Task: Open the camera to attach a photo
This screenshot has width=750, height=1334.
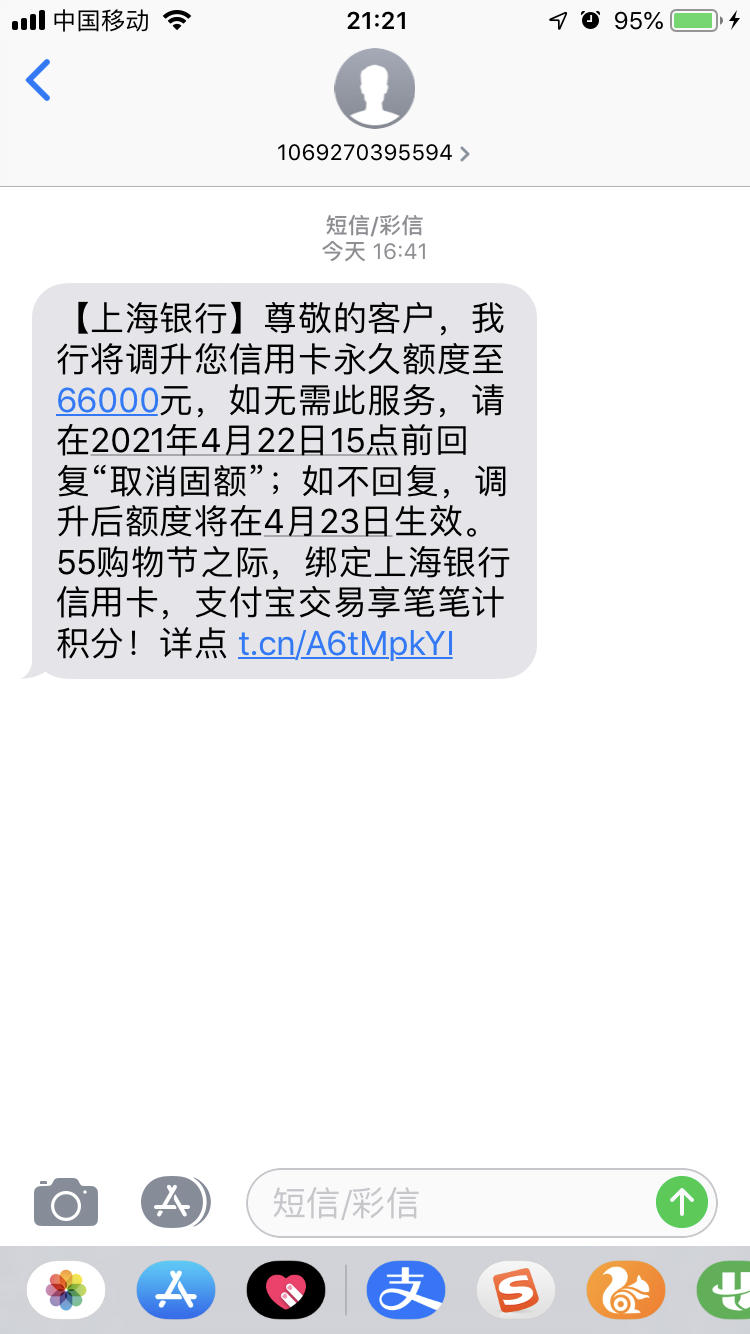Action: point(66,1201)
